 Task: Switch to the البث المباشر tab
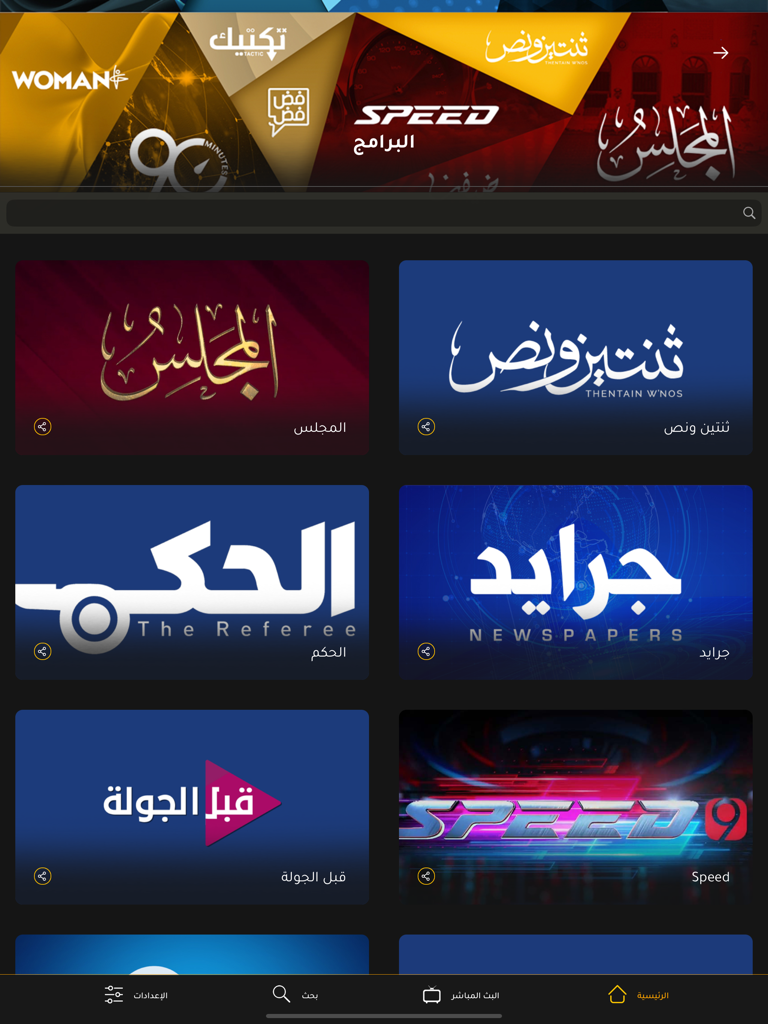(x=460, y=994)
